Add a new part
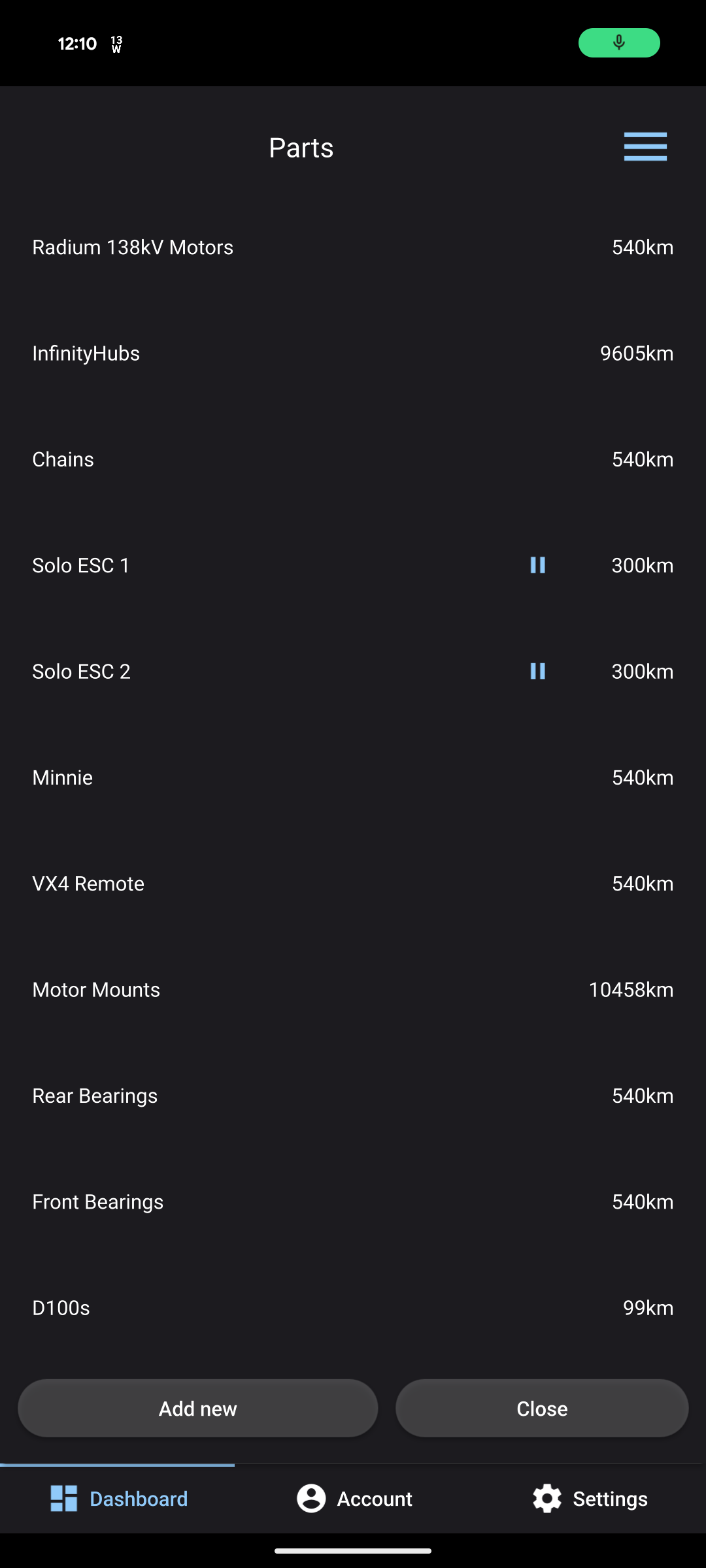 point(198,1409)
